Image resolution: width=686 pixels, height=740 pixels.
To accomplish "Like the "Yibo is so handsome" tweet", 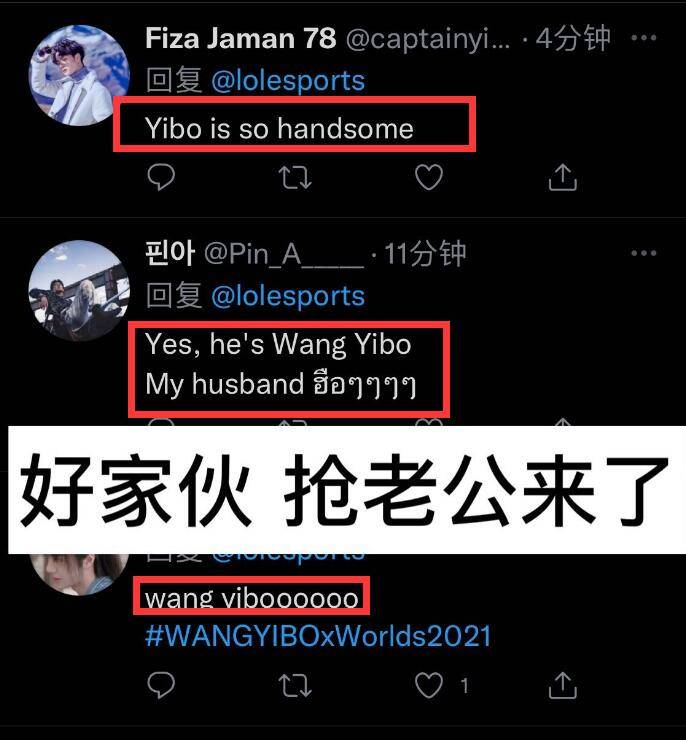I will point(429,177).
